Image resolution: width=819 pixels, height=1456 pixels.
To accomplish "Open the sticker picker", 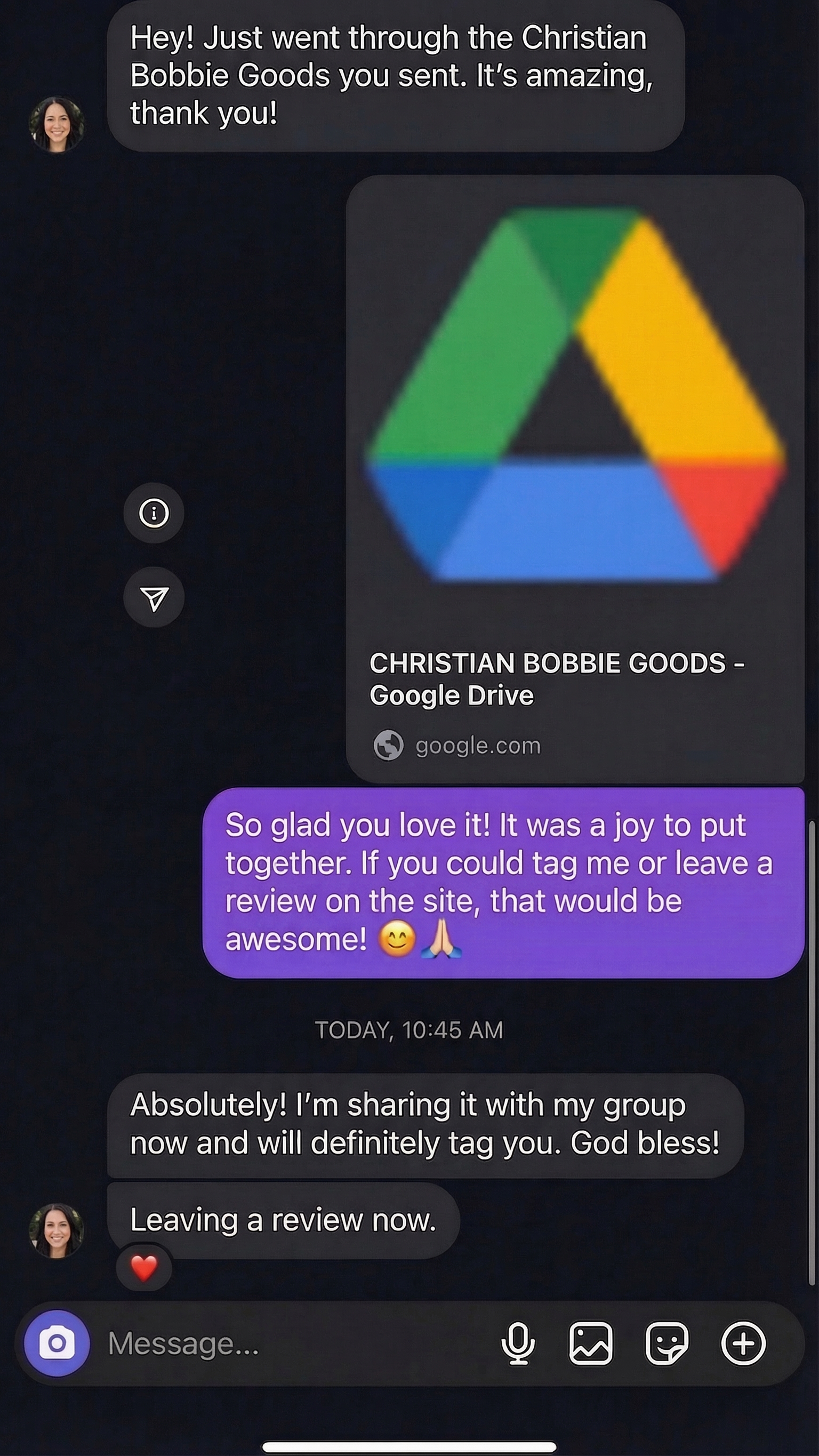I will coord(667,1343).
